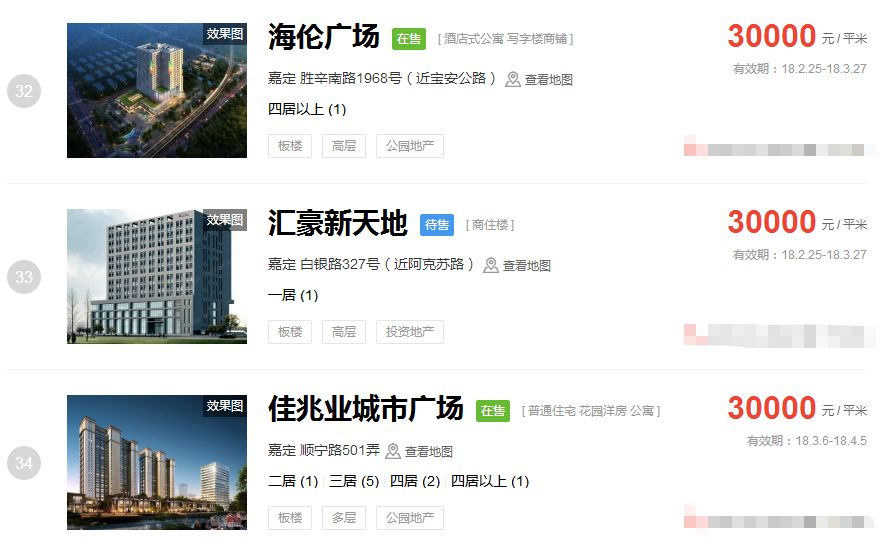Select 四居以上 (1) under 海伦广场

point(307,109)
